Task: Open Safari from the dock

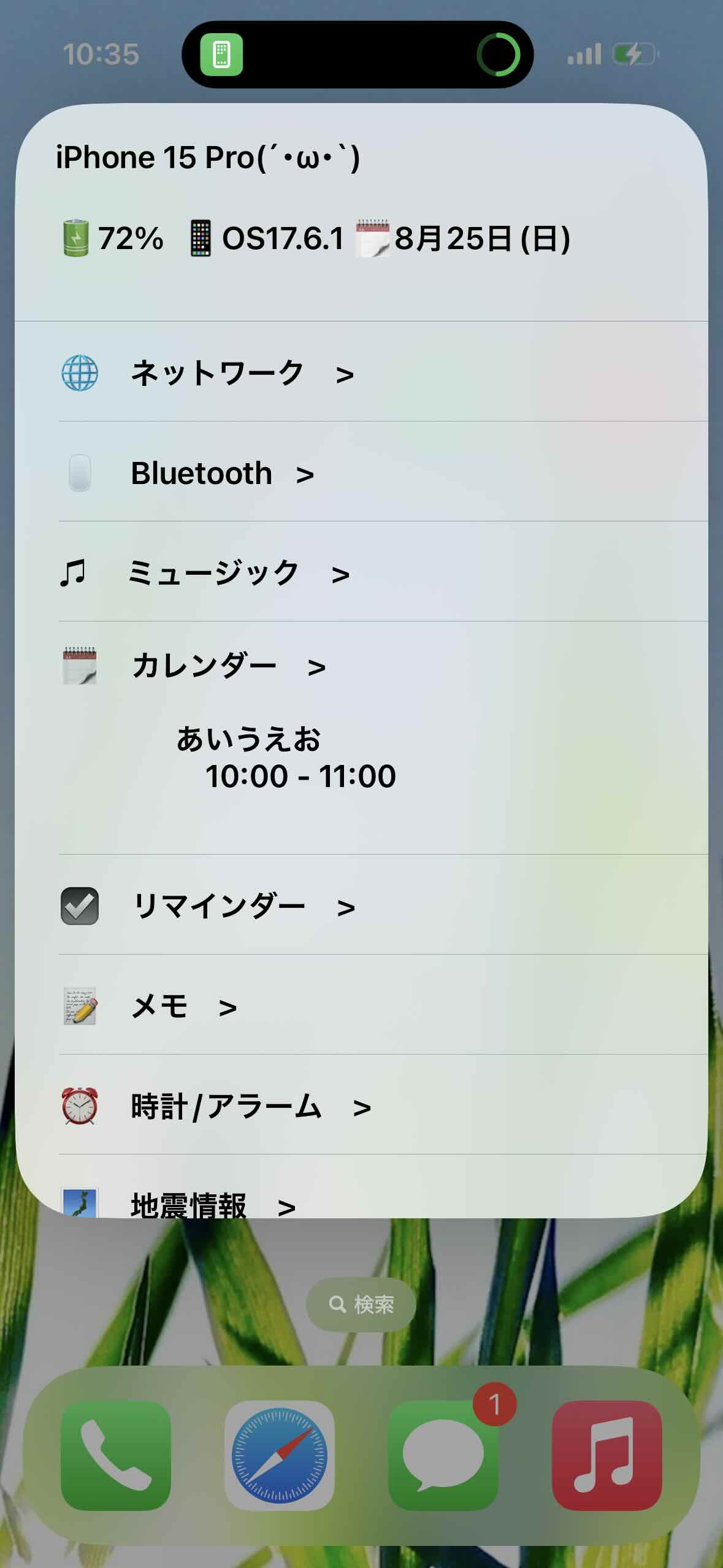Action: [x=280, y=1455]
